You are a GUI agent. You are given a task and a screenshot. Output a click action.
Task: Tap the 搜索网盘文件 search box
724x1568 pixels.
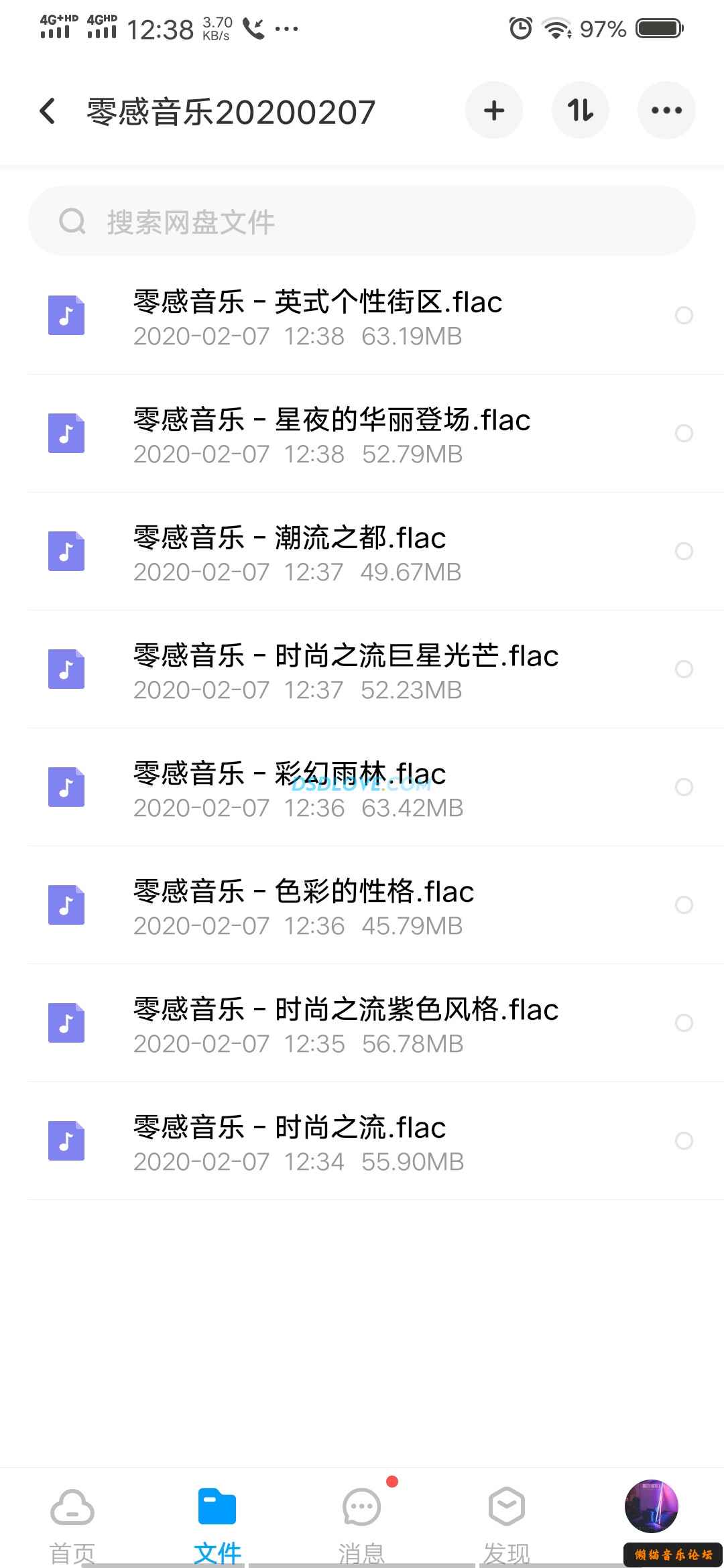(x=362, y=222)
